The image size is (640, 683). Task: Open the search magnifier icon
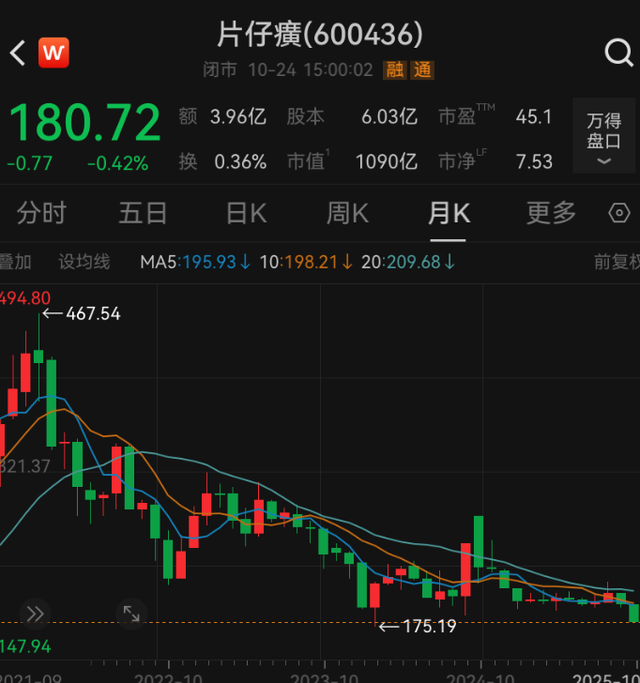coord(619,52)
